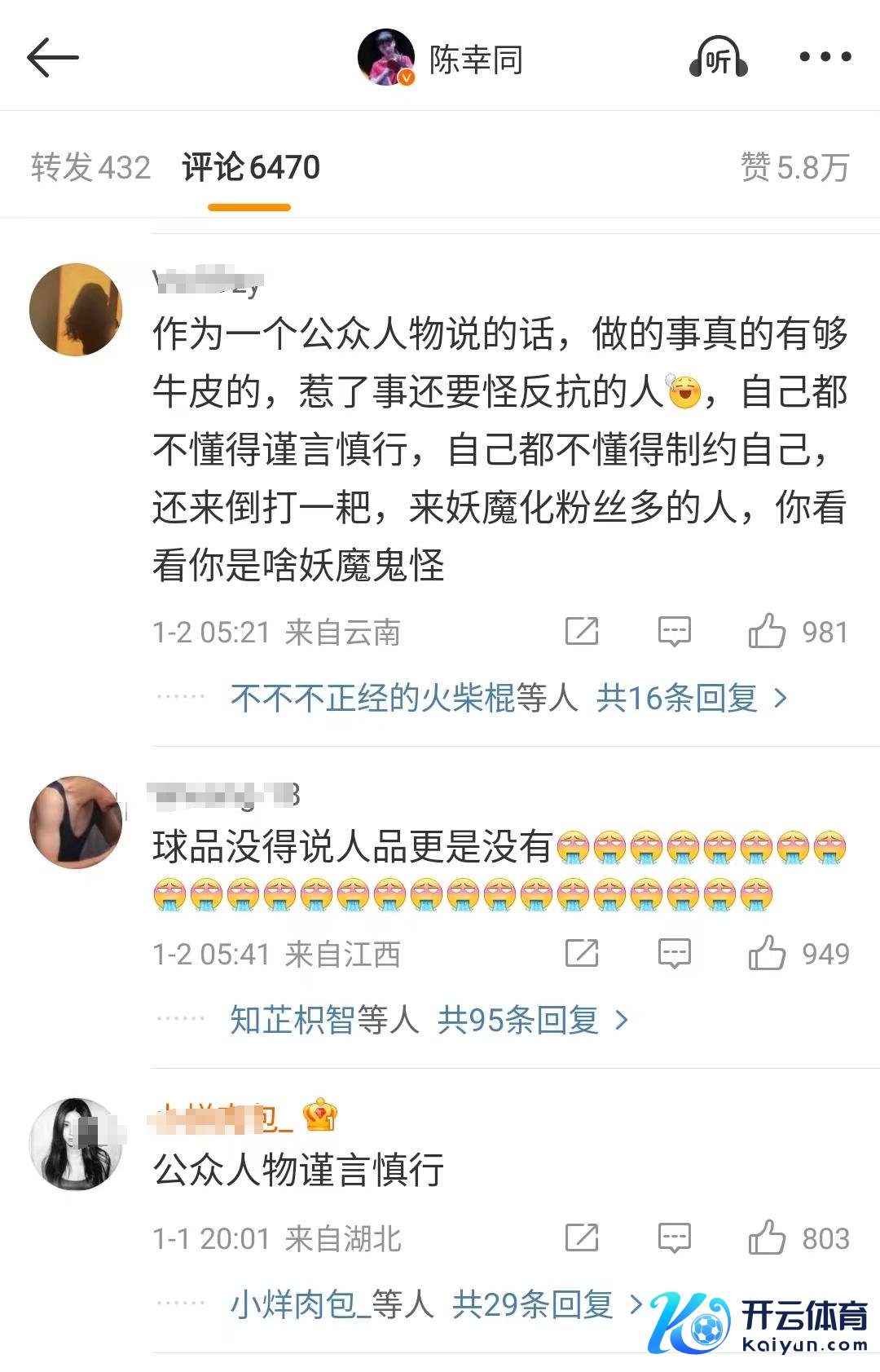This screenshot has height=1372, width=880.
Task: Select the 评论 6470 tab
Action: click(250, 167)
